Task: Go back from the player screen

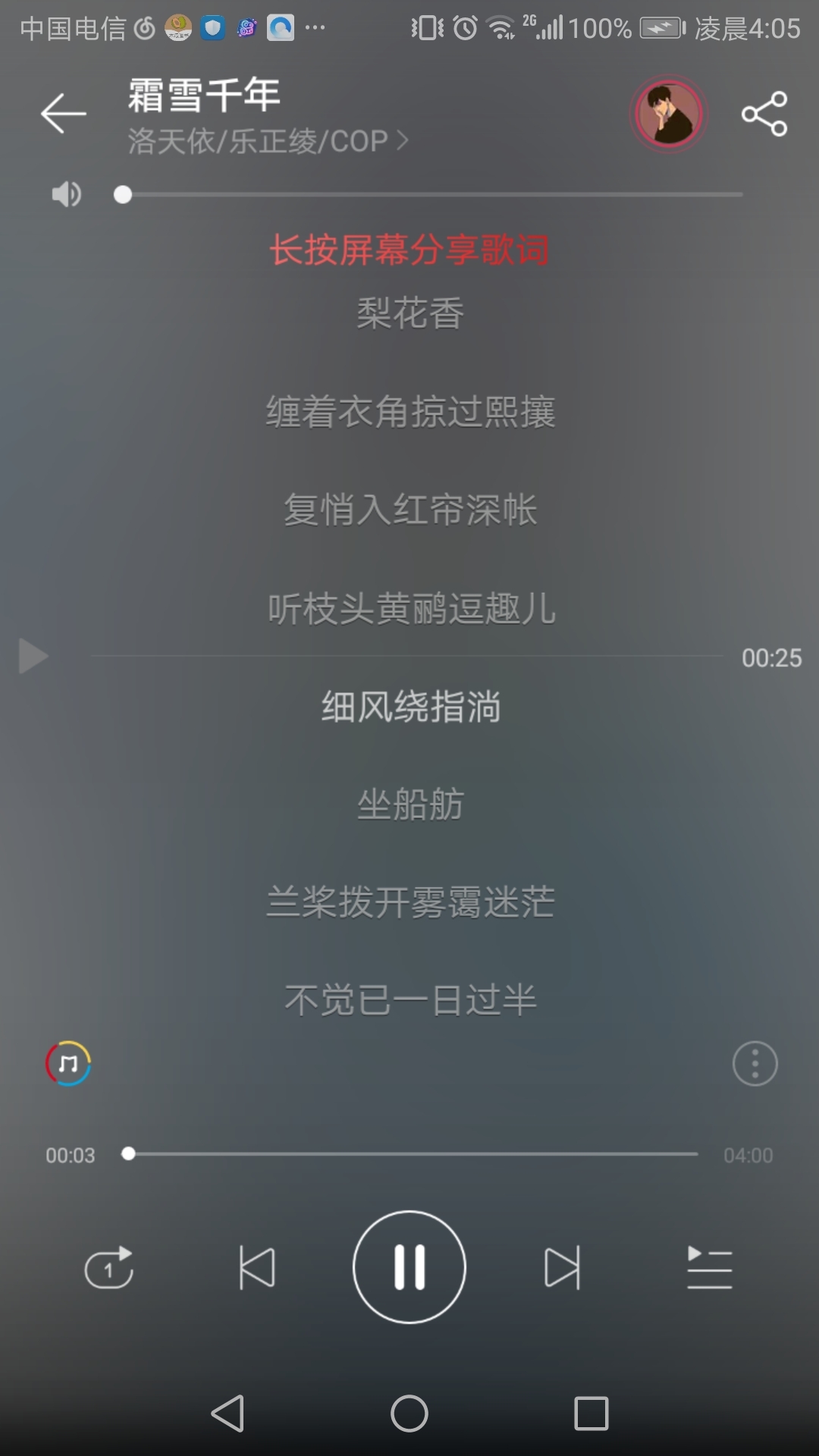Action: 63,114
